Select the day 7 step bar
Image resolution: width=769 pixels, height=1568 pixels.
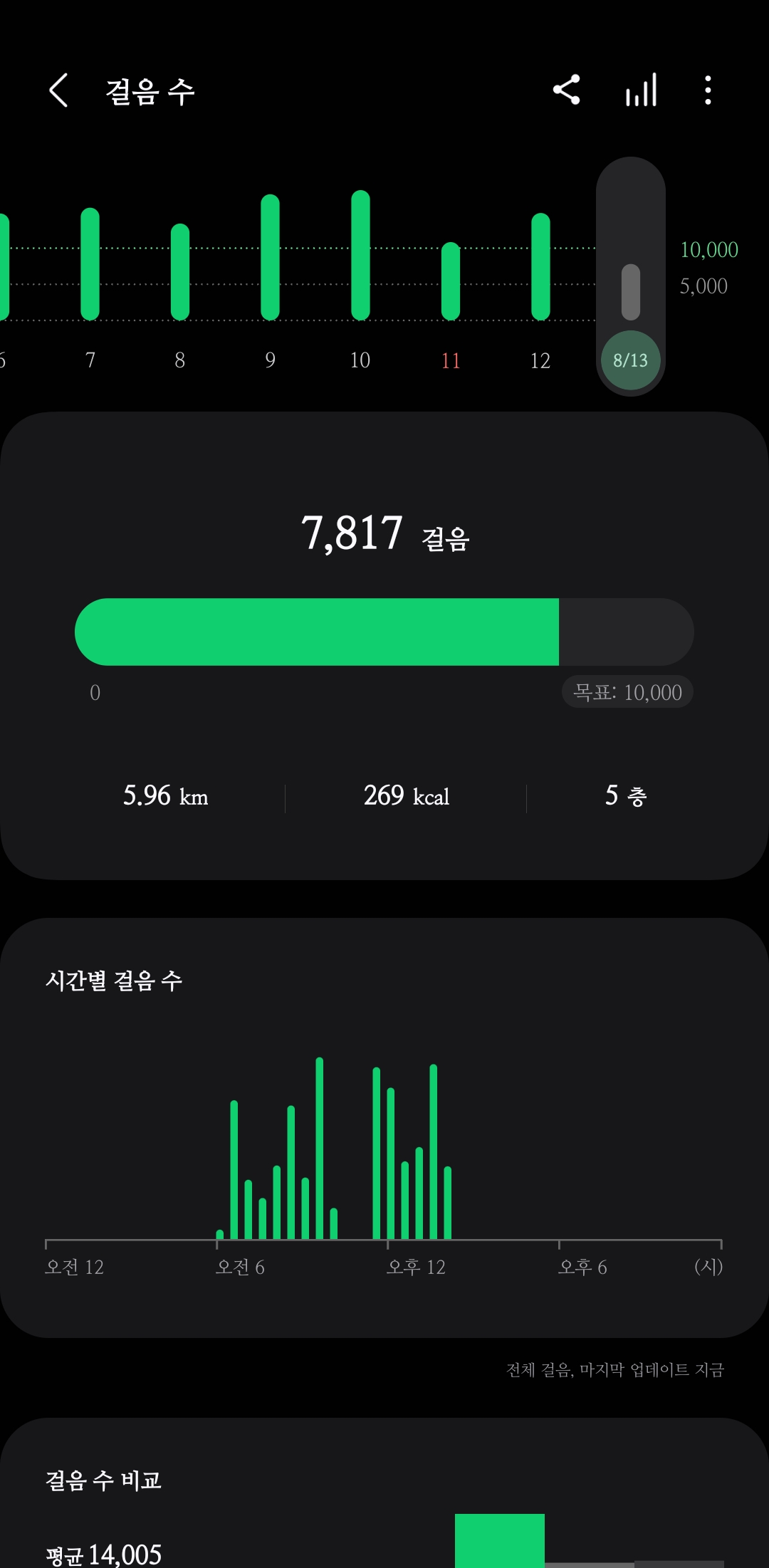coord(90,264)
